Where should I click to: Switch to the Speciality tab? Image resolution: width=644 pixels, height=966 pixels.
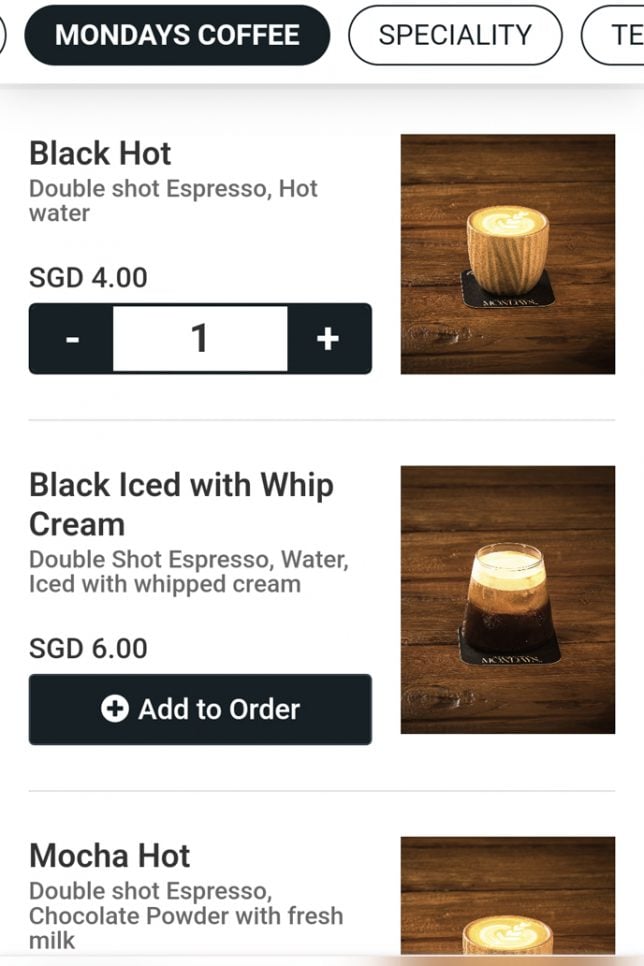click(455, 35)
